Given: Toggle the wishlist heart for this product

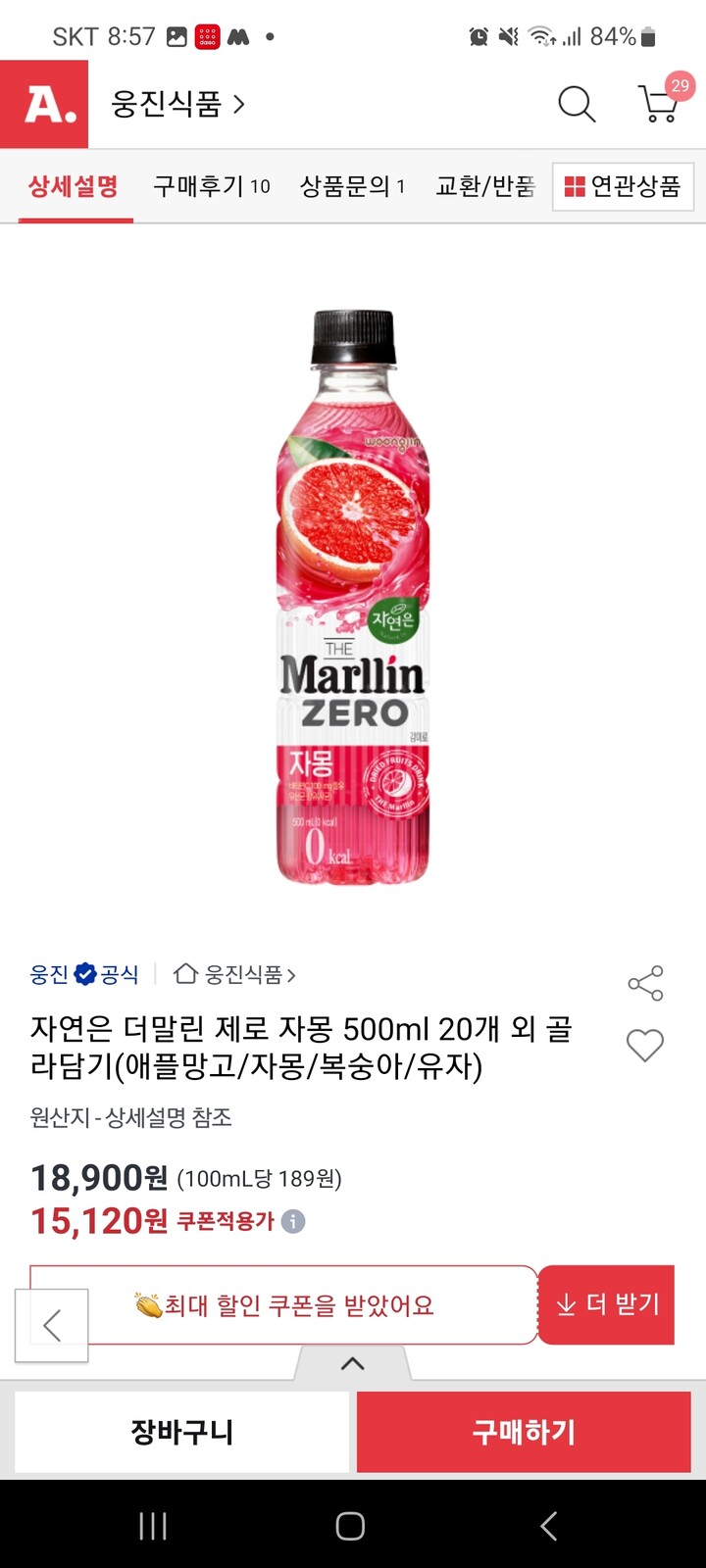Looking at the screenshot, I should click(x=644, y=1047).
